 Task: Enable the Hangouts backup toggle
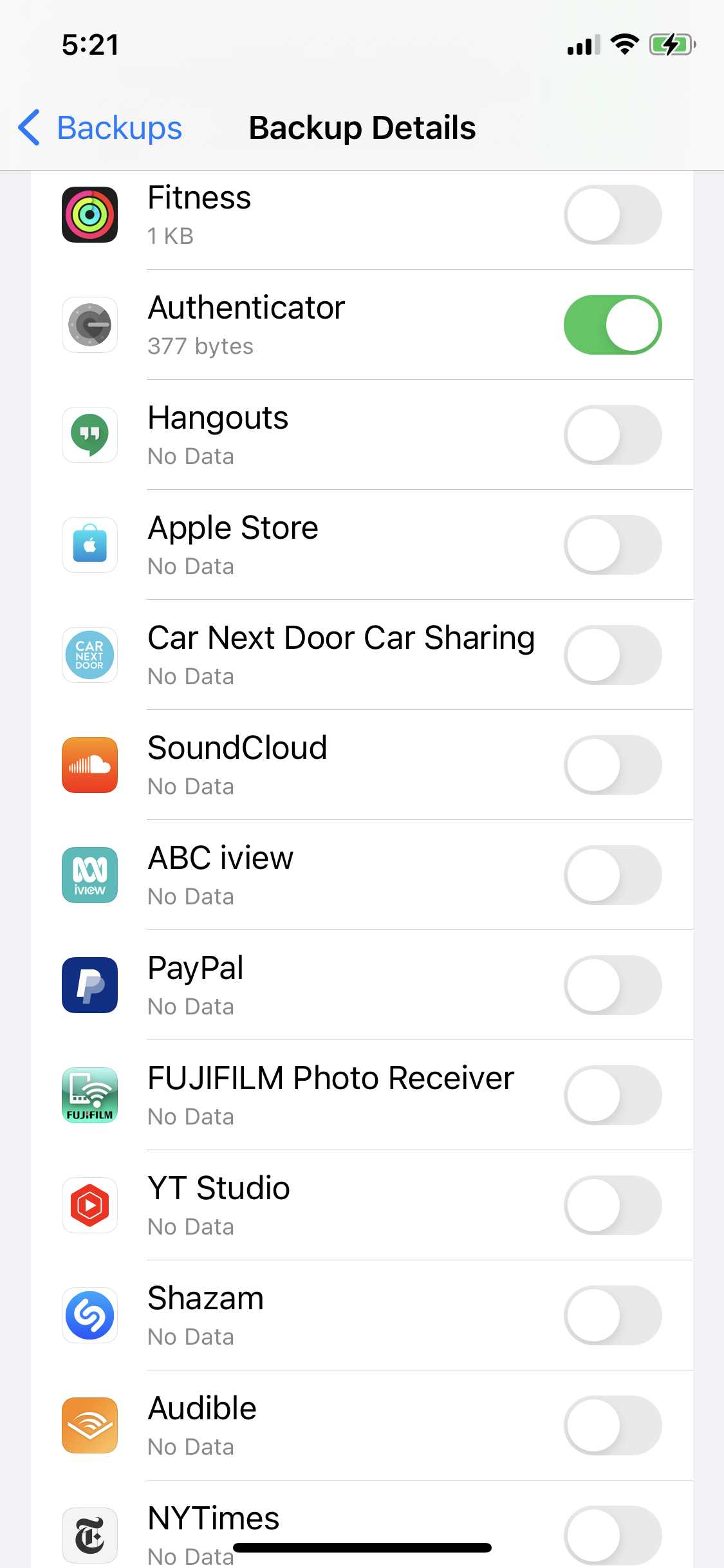(x=612, y=434)
